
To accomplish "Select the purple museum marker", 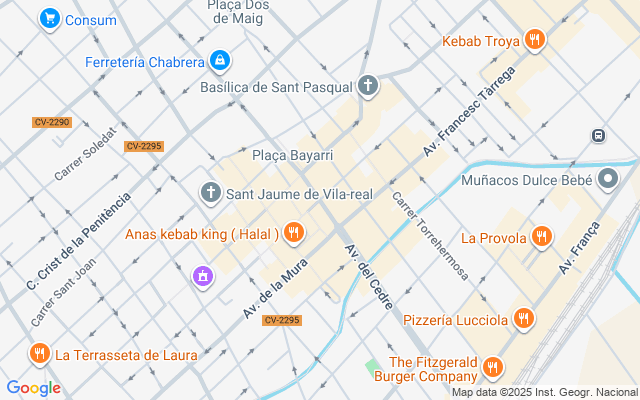I will 203,274.
